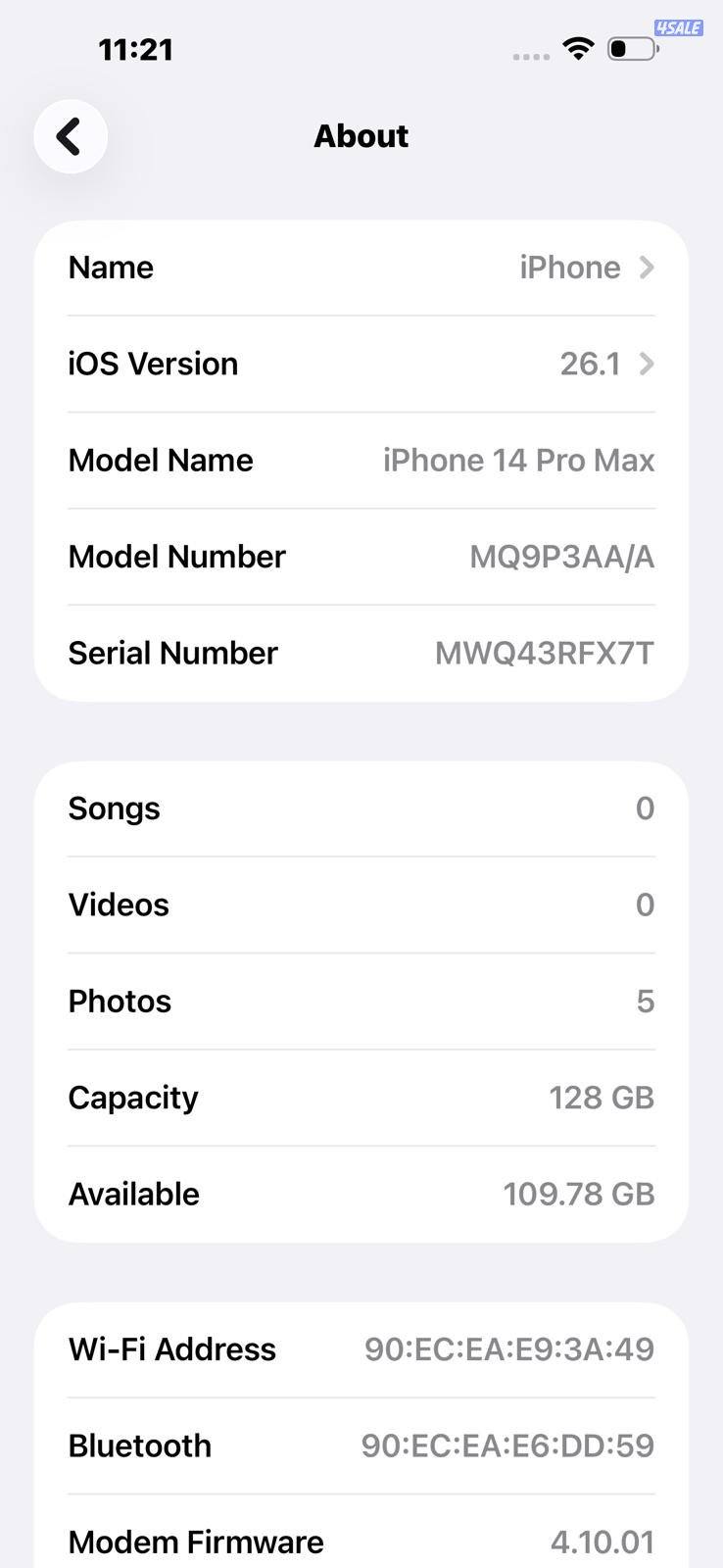This screenshot has width=723, height=1568.
Task: Select the Photos row showing 5
Action: (x=361, y=1001)
